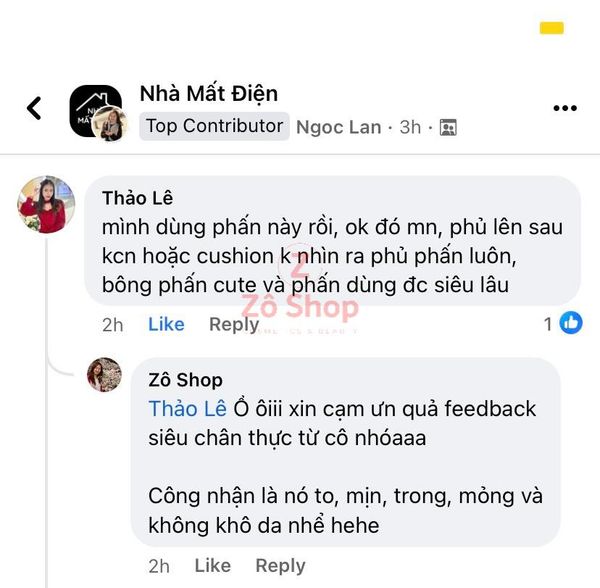View Ngoc Lan's profile

pyautogui.click(x=337, y=127)
